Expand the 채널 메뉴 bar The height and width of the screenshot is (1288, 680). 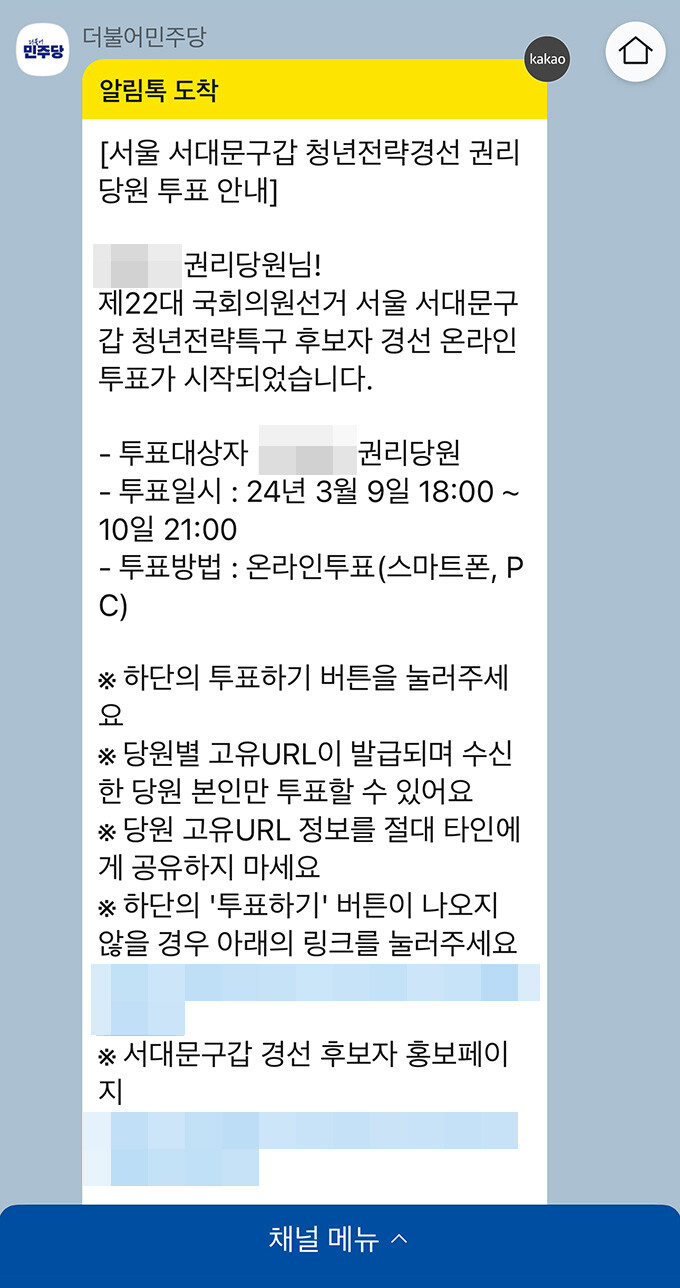click(x=340, y=1240)
